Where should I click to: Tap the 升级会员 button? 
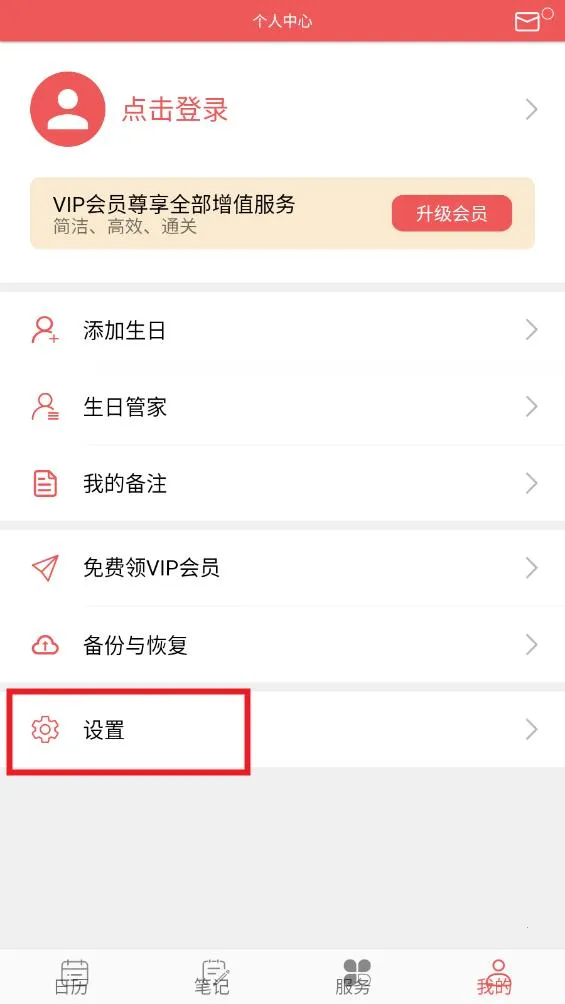coord(452,213)
